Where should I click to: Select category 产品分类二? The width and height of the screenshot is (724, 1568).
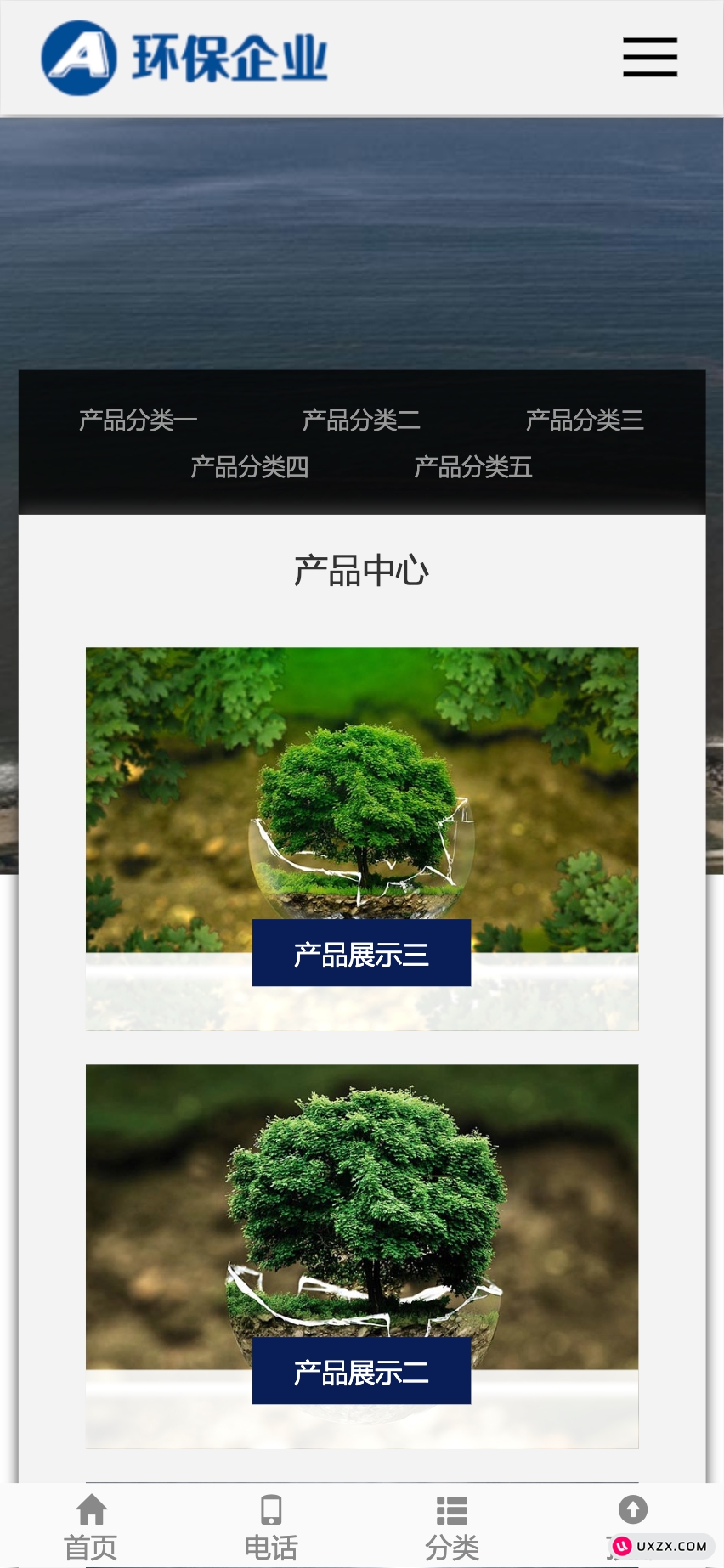[361, 420]
